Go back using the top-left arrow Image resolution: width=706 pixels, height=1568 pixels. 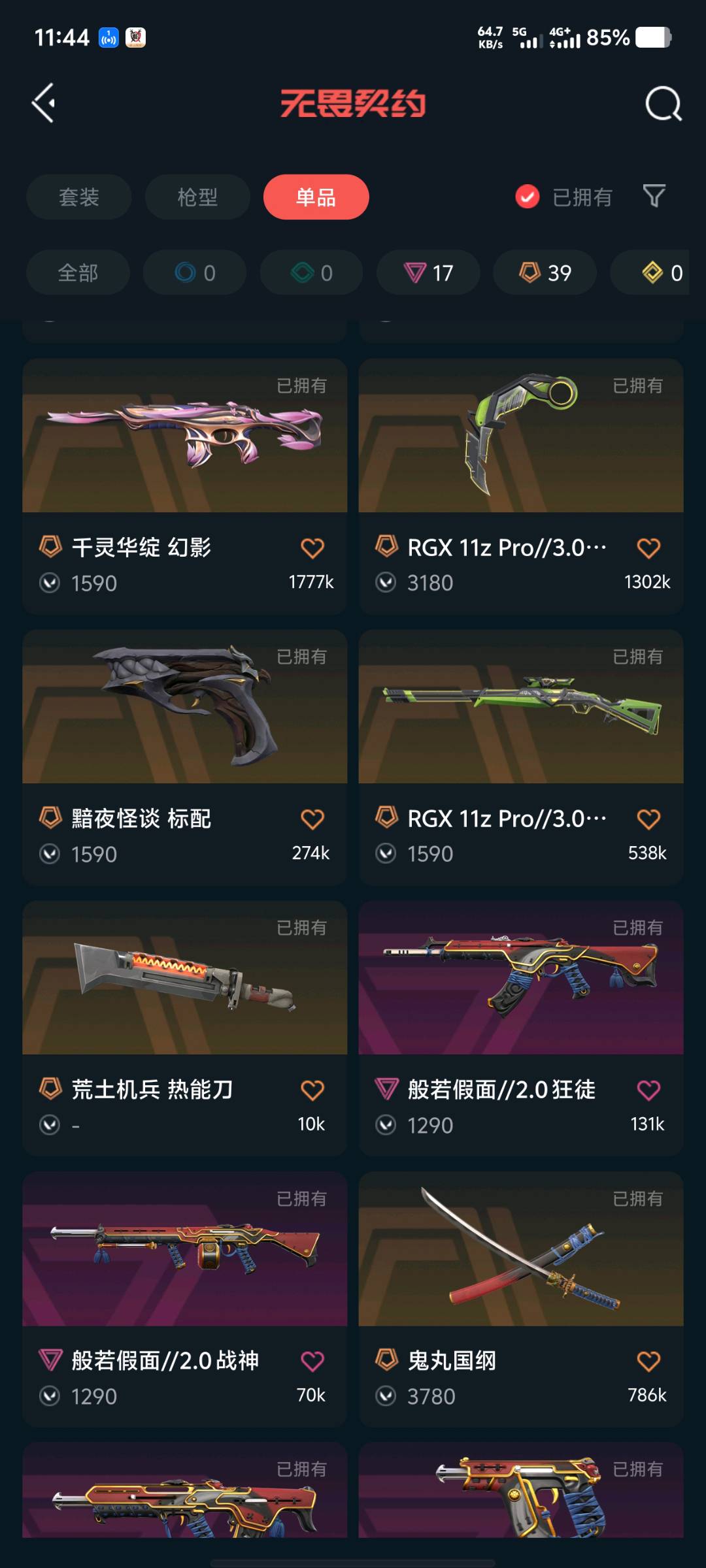[x=44, y=103]
